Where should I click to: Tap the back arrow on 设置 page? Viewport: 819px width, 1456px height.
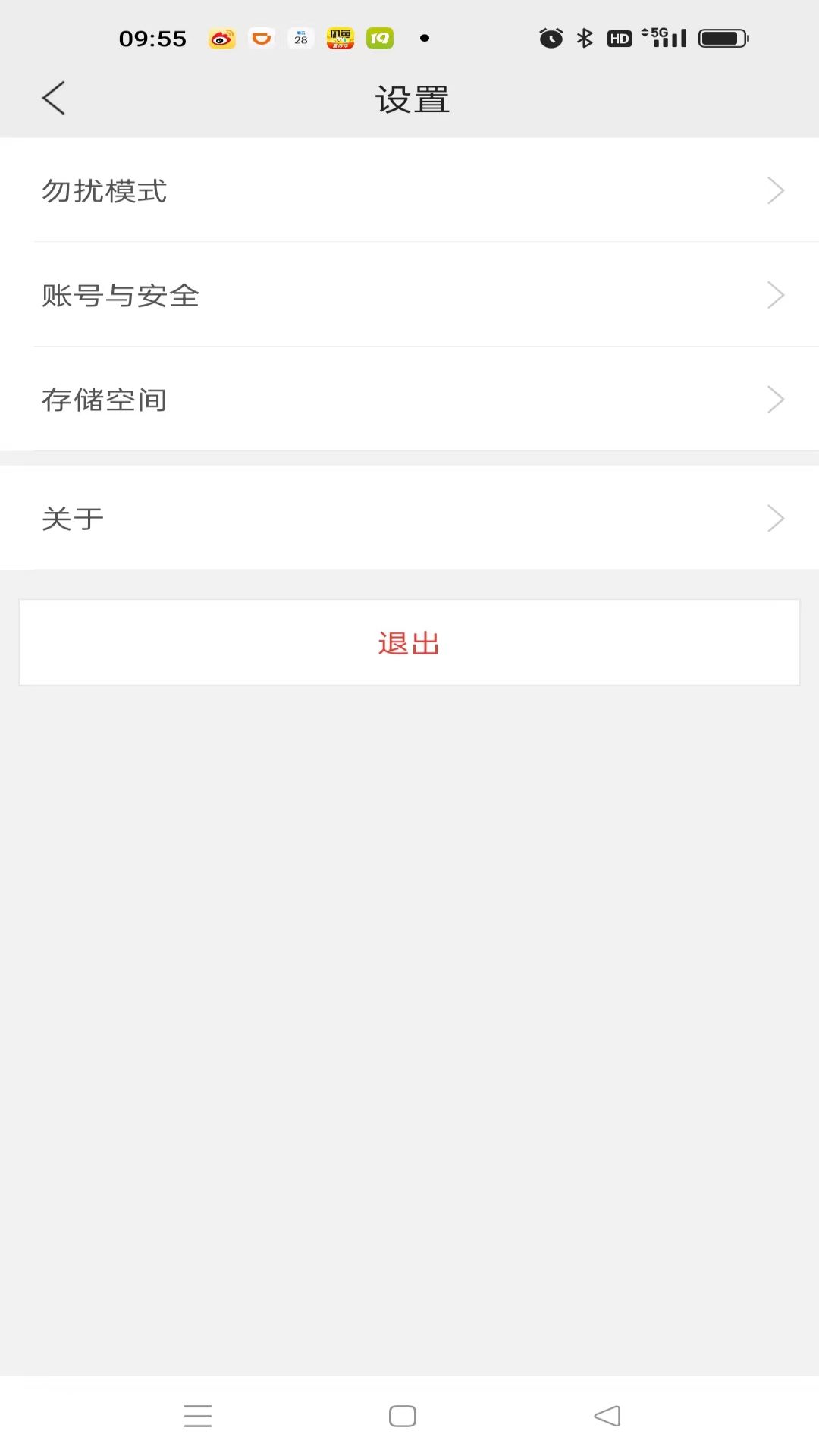click(x=52, y=98)
